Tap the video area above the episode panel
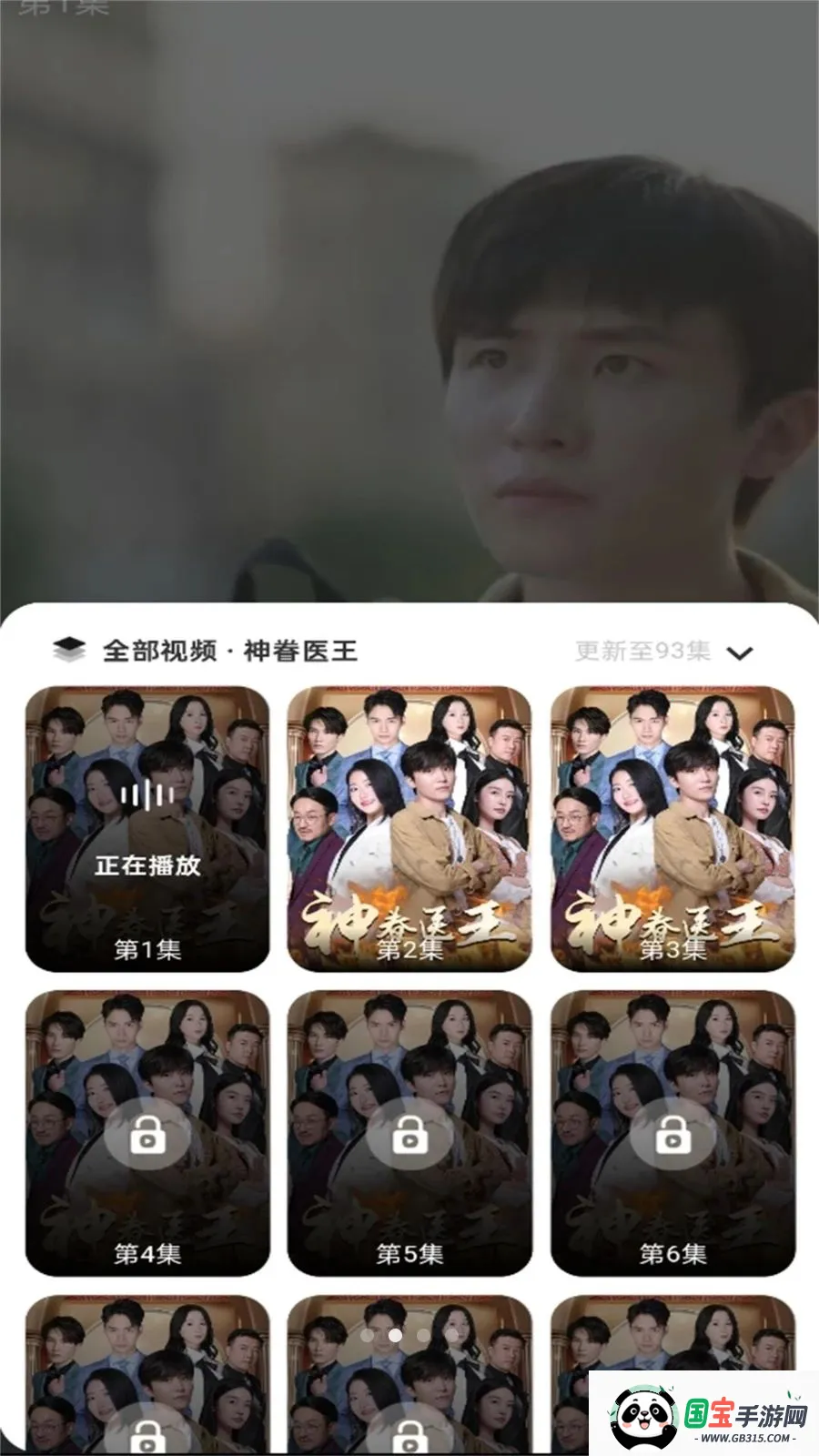Viewport: 819px width, 1456px height. (x=409, y=300)
